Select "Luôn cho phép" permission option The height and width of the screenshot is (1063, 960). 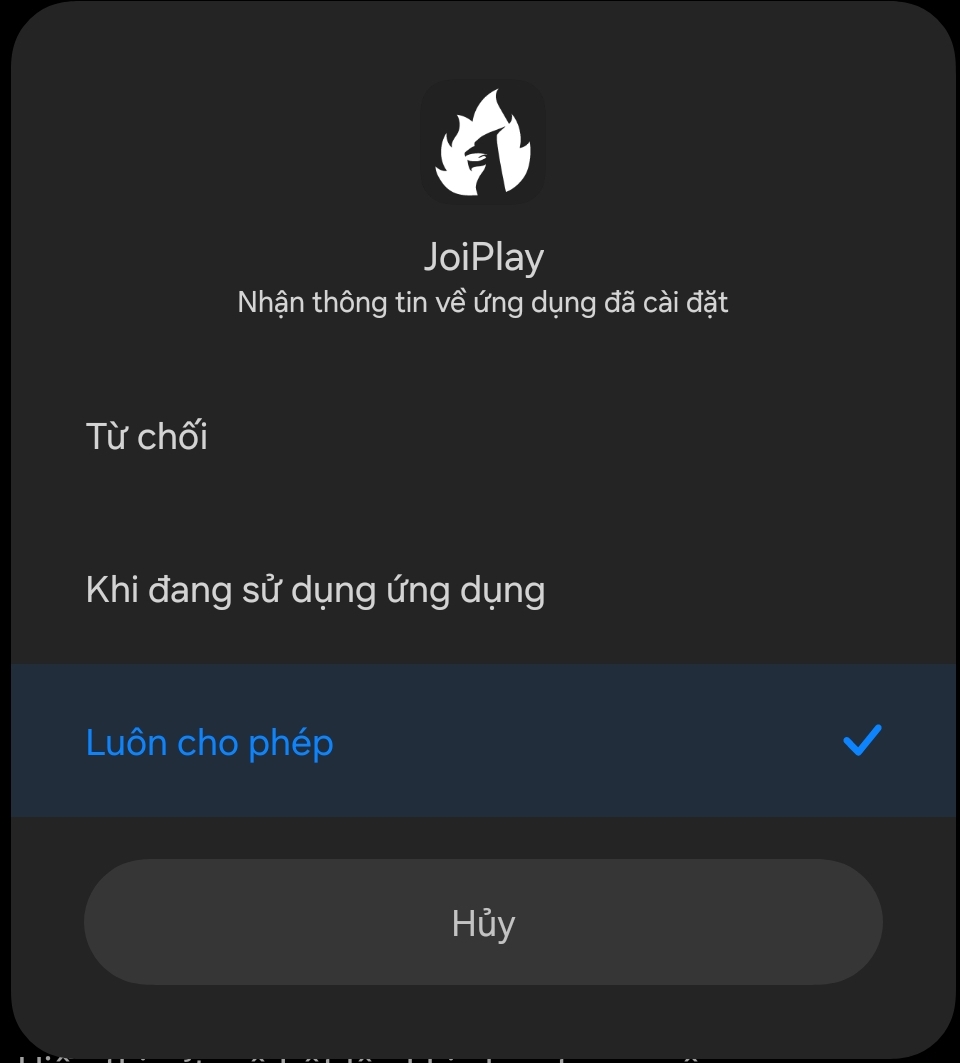[210, 742]
